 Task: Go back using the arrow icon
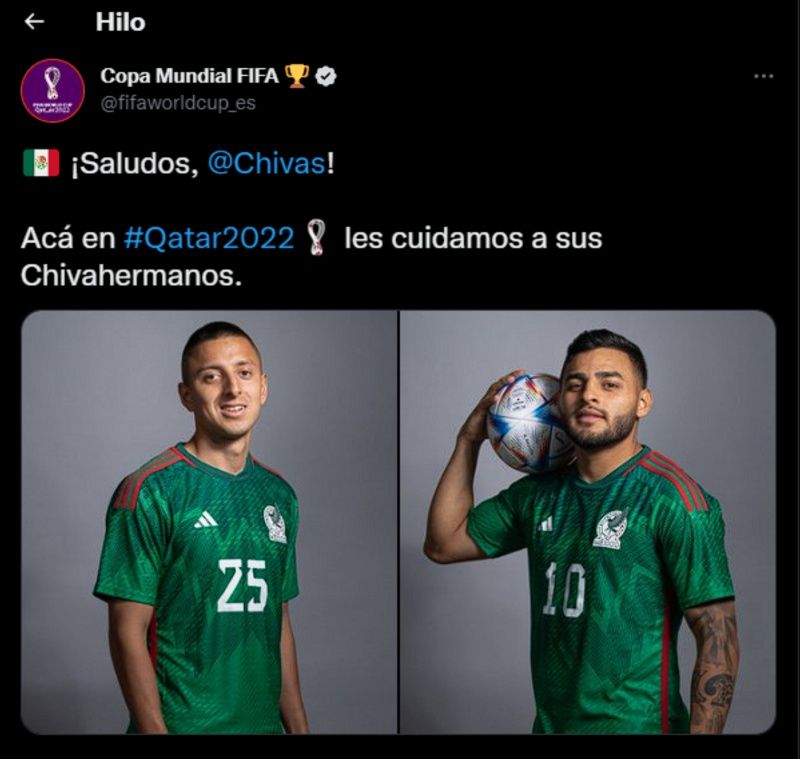click(34, 22)
